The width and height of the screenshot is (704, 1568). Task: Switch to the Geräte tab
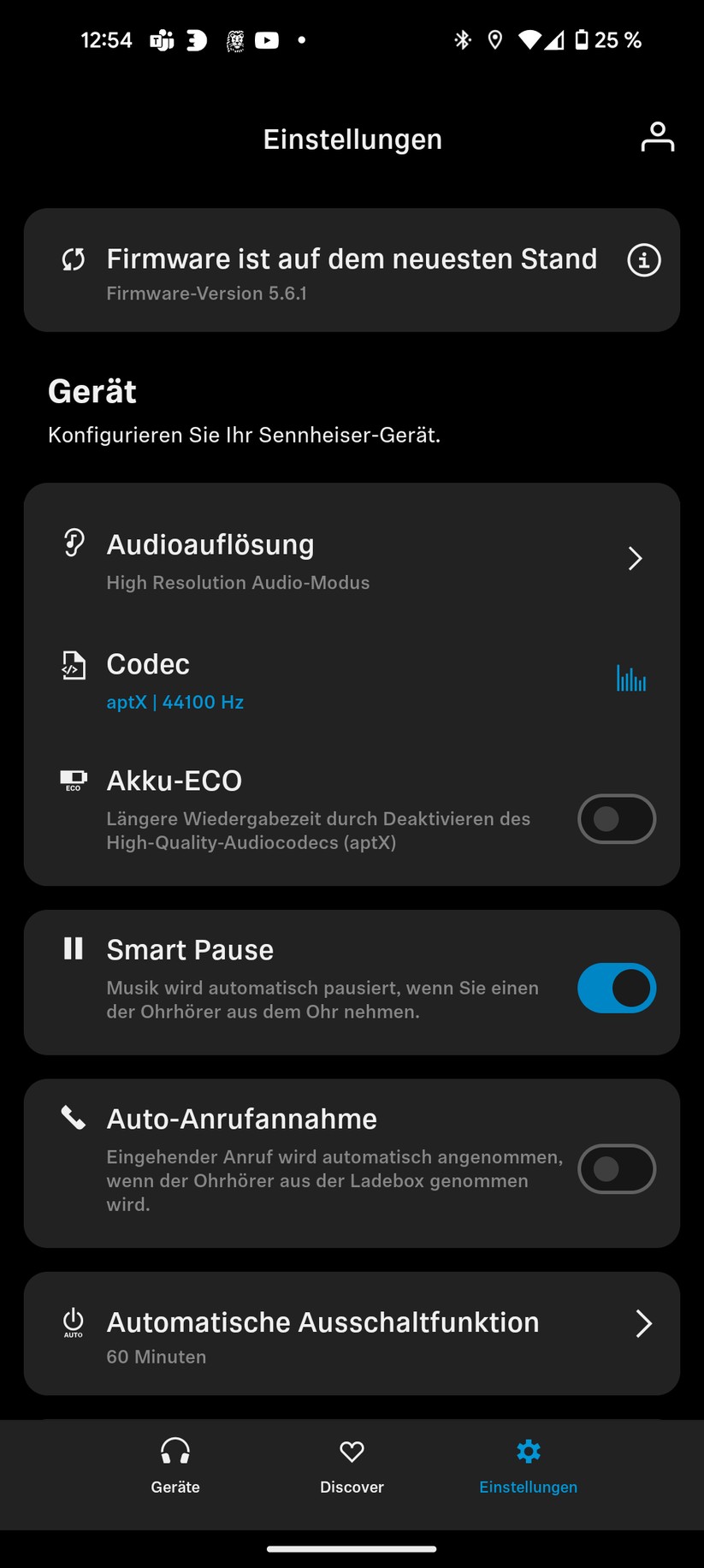(175, 1467)
